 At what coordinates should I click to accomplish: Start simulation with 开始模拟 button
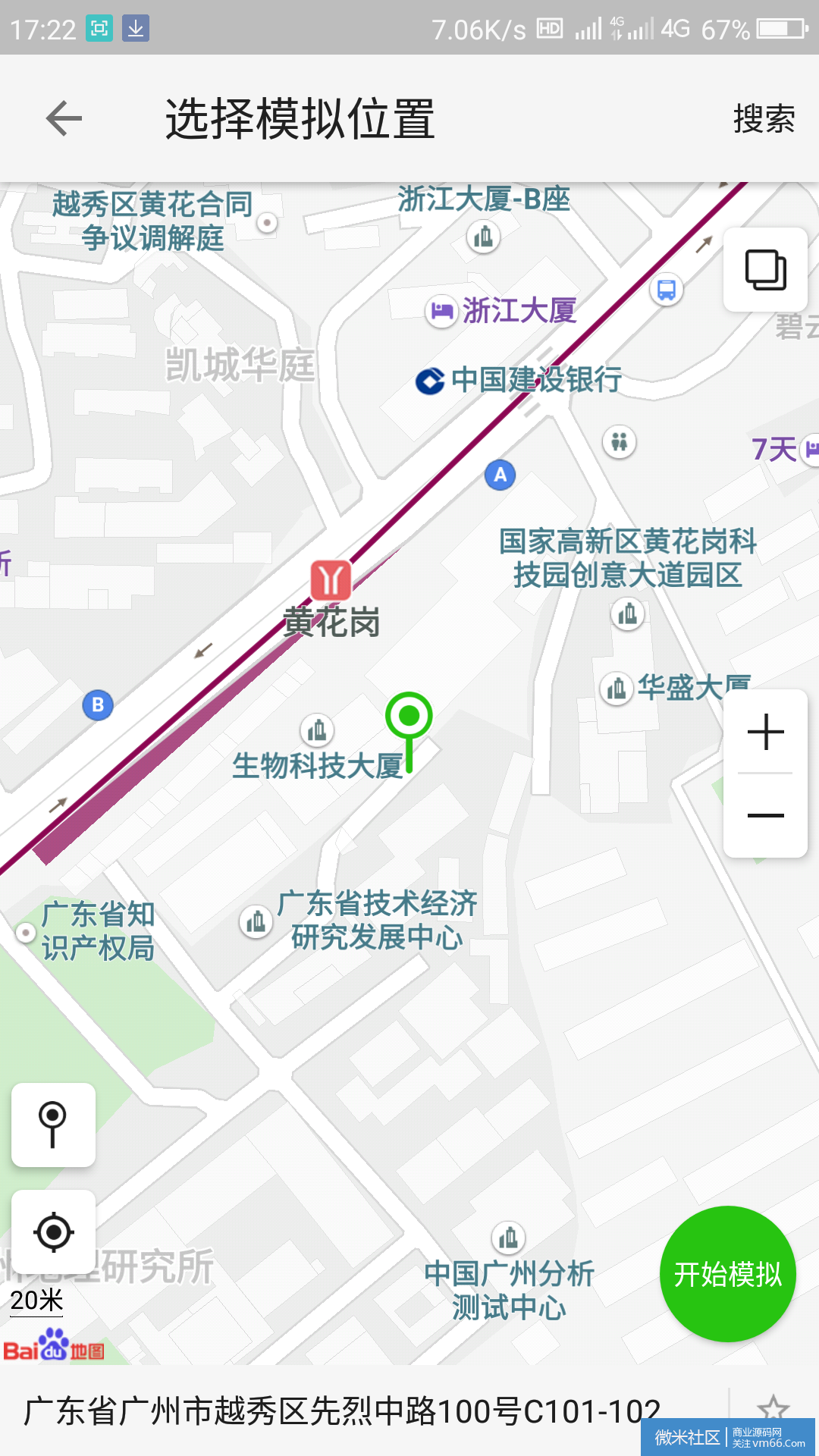(728, 1274)
